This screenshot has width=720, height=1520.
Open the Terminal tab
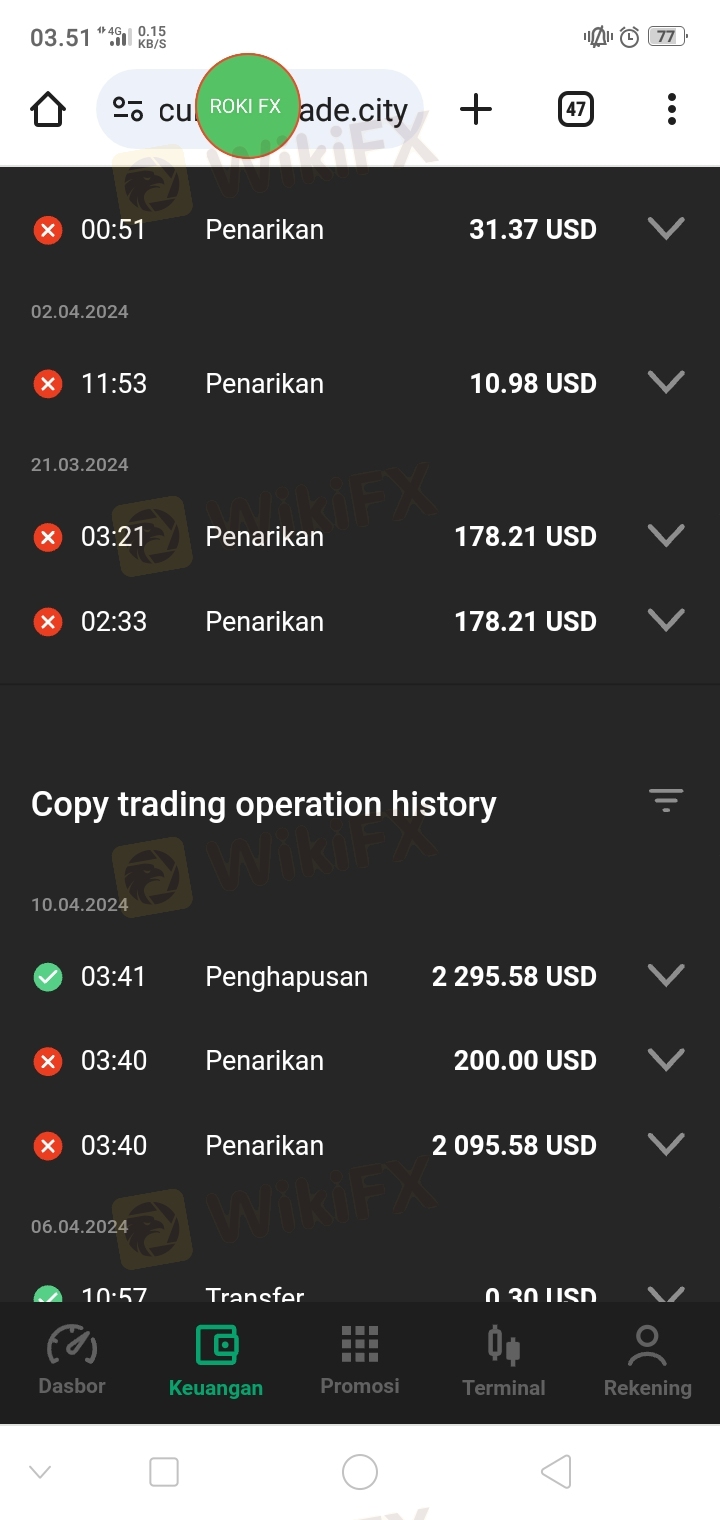pyautogui.click(x=504, y=1361)
